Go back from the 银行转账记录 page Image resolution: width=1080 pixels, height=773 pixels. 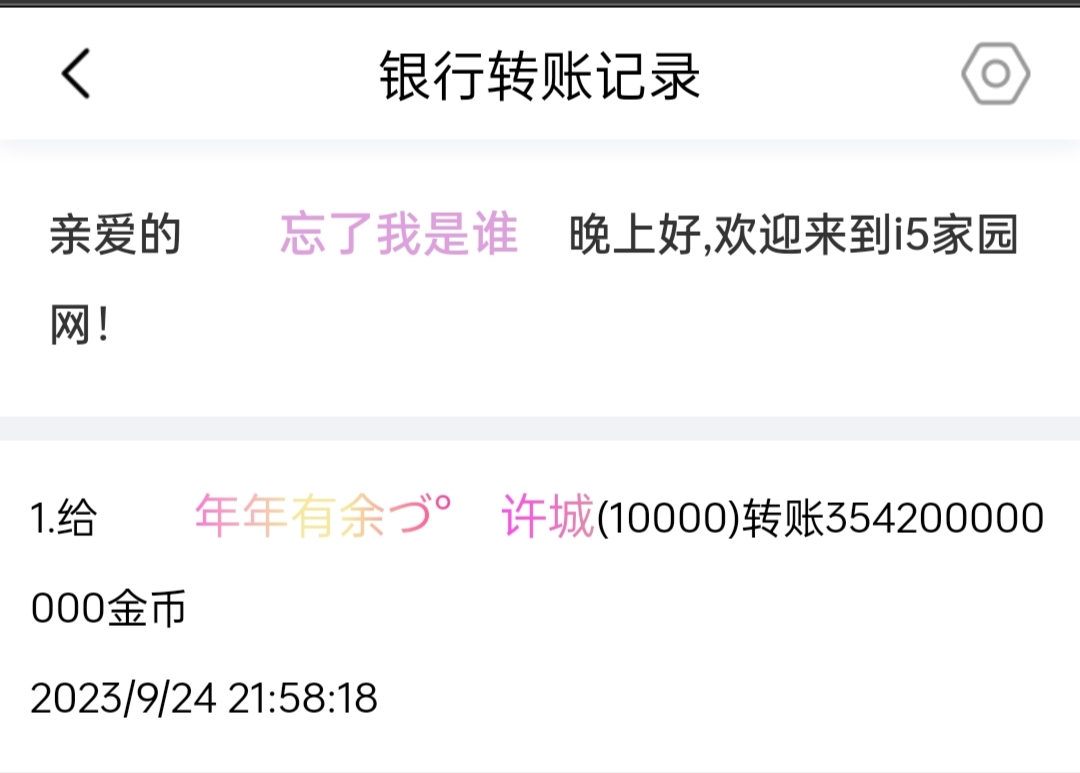pos(76,75)
